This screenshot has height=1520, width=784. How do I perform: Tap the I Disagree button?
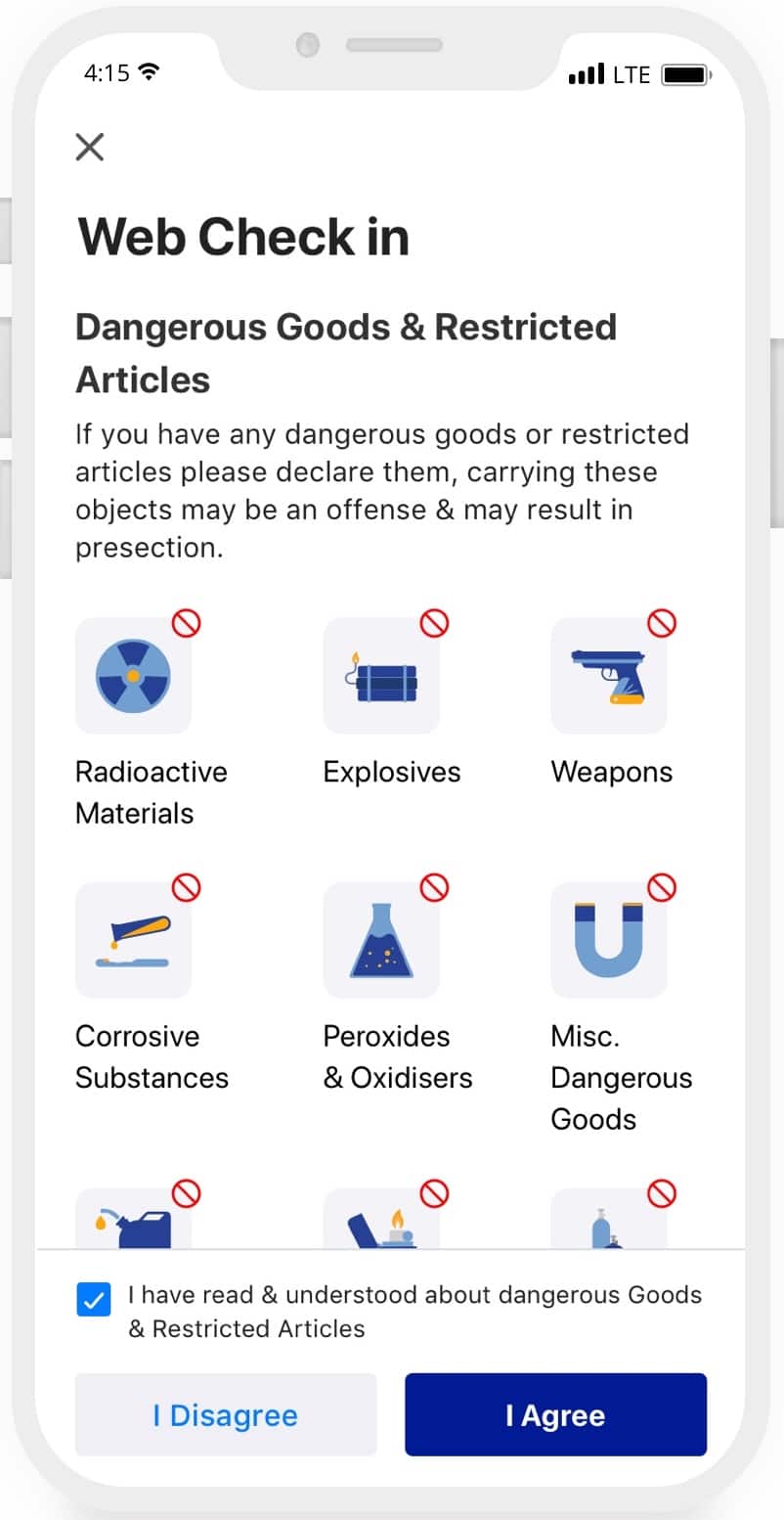click(226, 1415)
